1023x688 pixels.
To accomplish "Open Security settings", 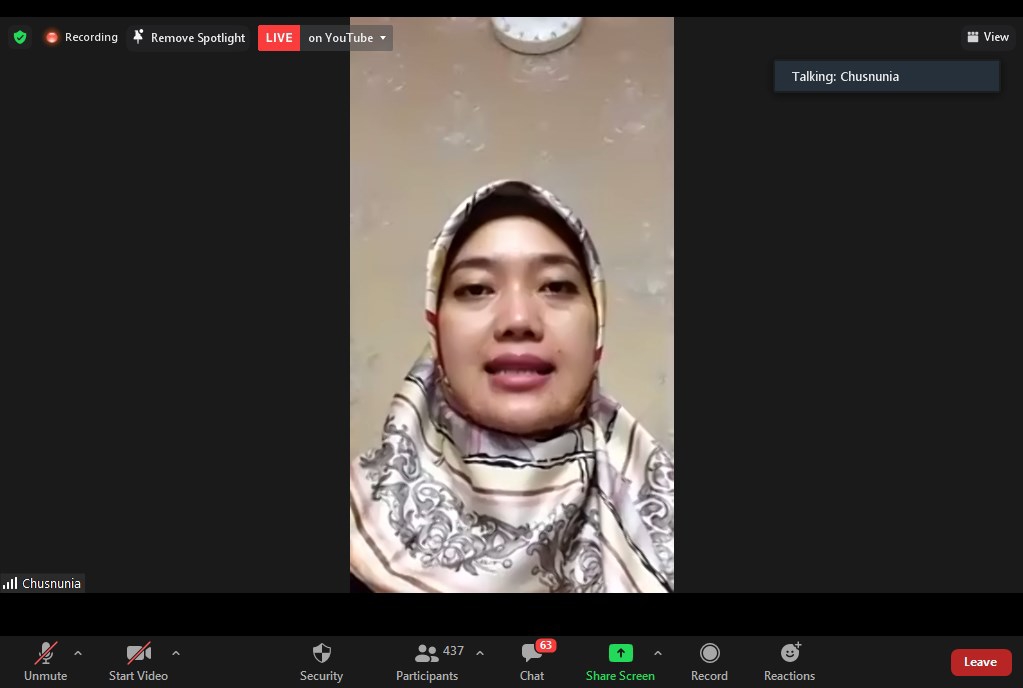I will 321,661.
